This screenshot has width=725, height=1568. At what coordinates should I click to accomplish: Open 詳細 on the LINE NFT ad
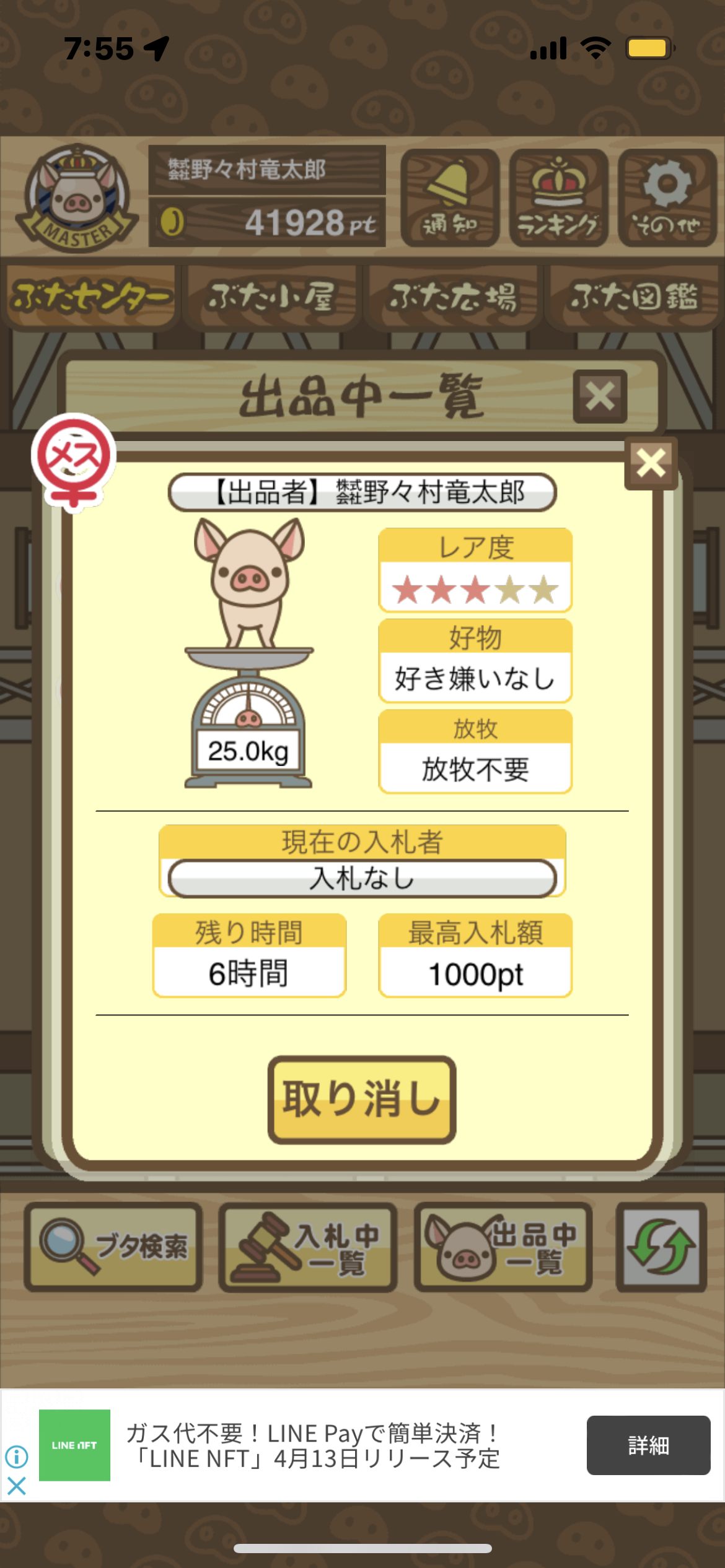pos(648,1445)
